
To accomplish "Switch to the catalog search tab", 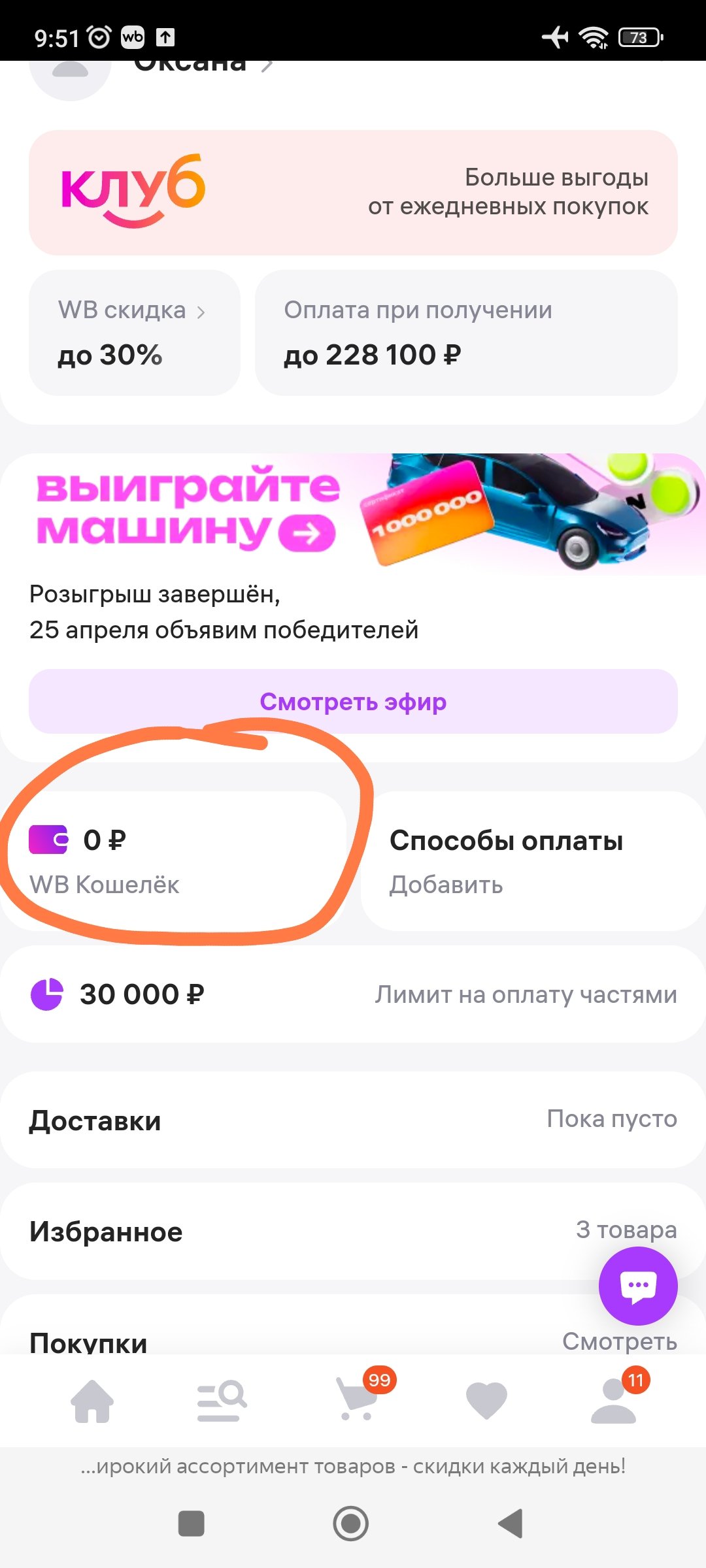I will click(x=221, y=1401).
